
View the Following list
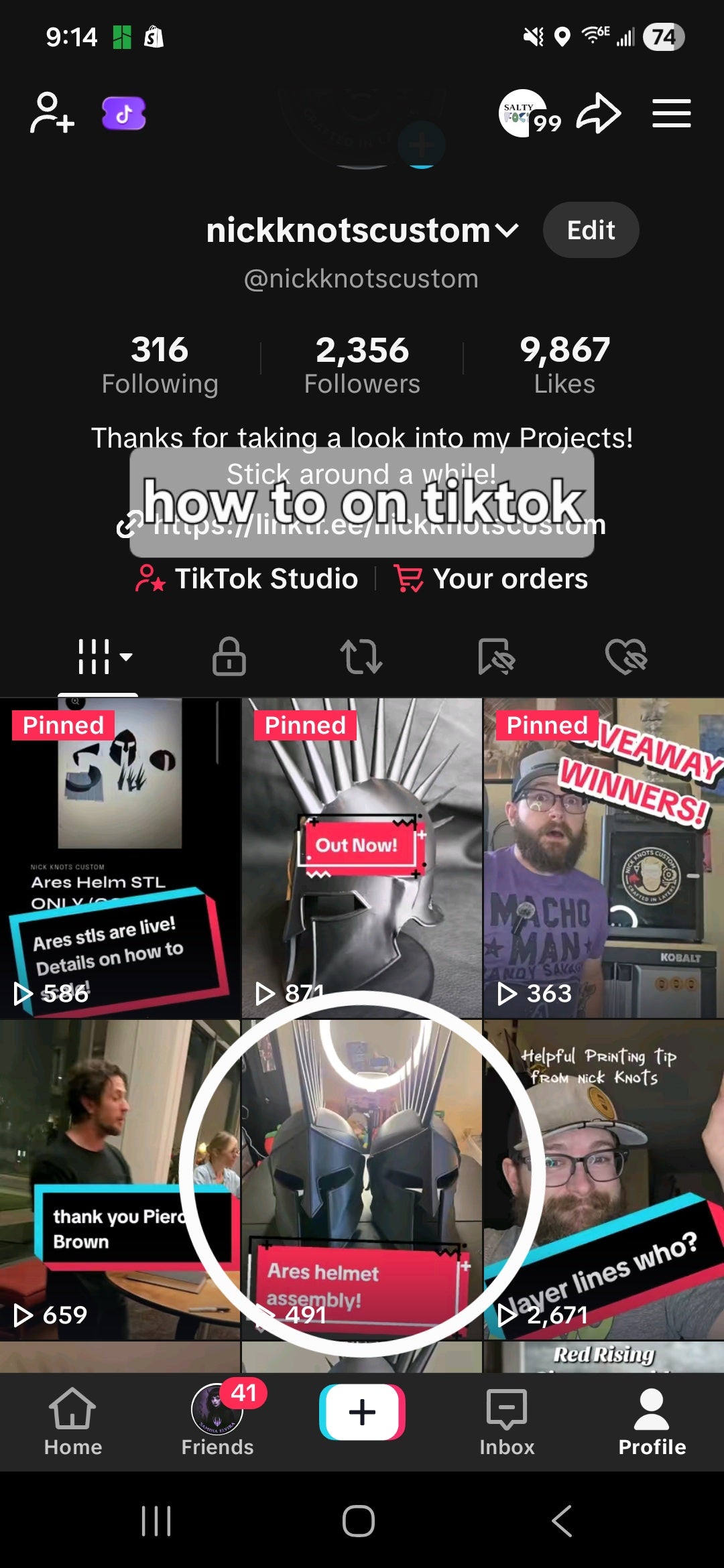pyautogui.click(x=160, y=365)
